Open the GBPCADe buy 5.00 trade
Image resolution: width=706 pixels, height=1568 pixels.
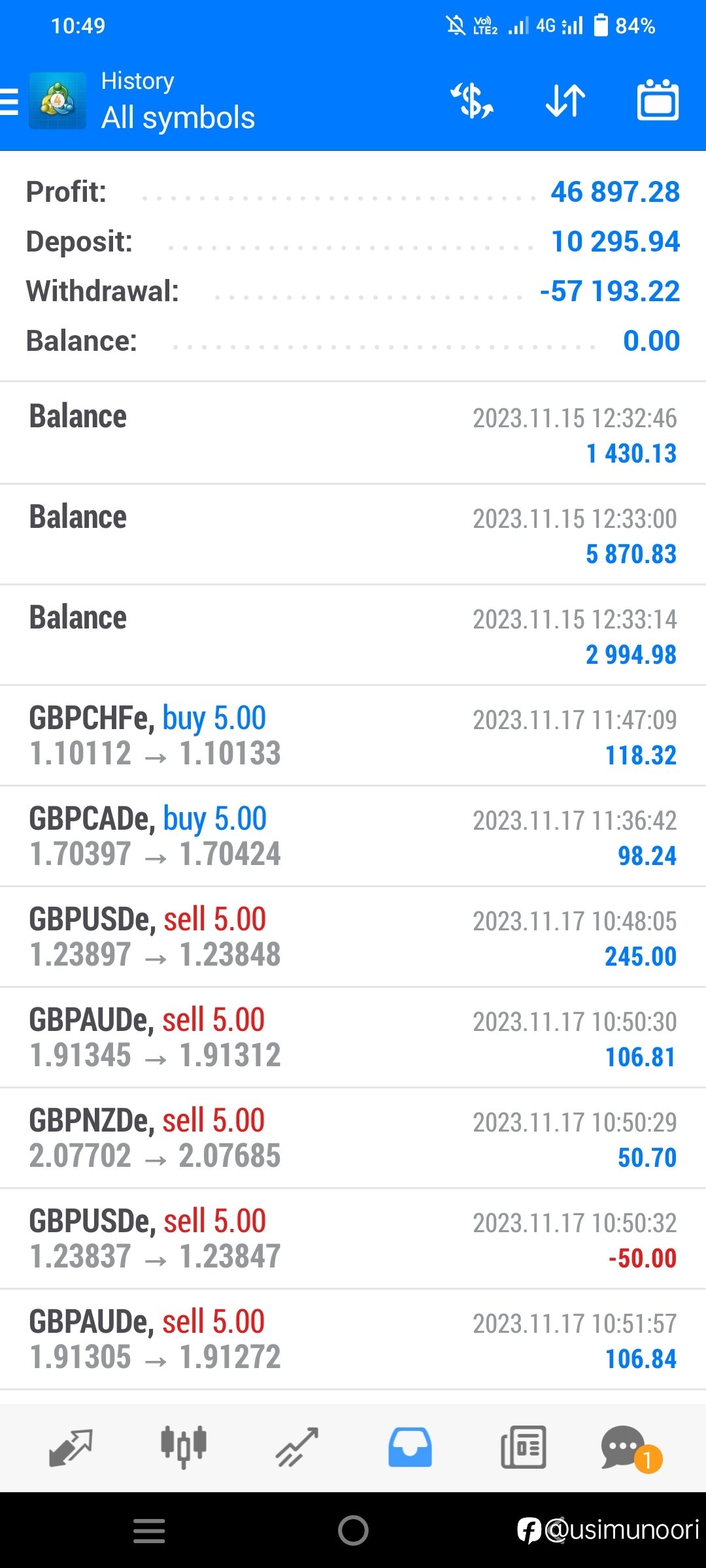click(x=353, y=836)
